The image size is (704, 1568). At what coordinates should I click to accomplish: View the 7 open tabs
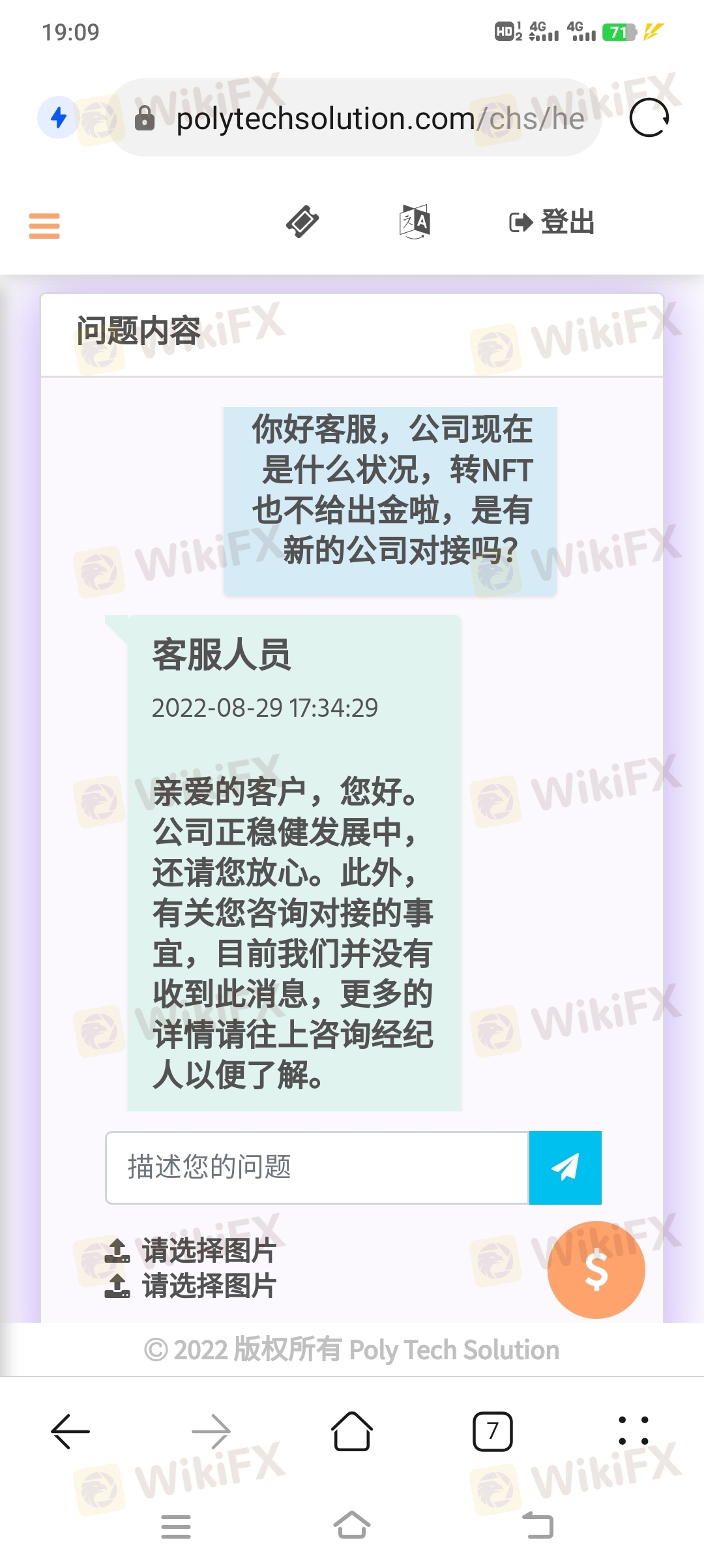tap(493, 1432)
